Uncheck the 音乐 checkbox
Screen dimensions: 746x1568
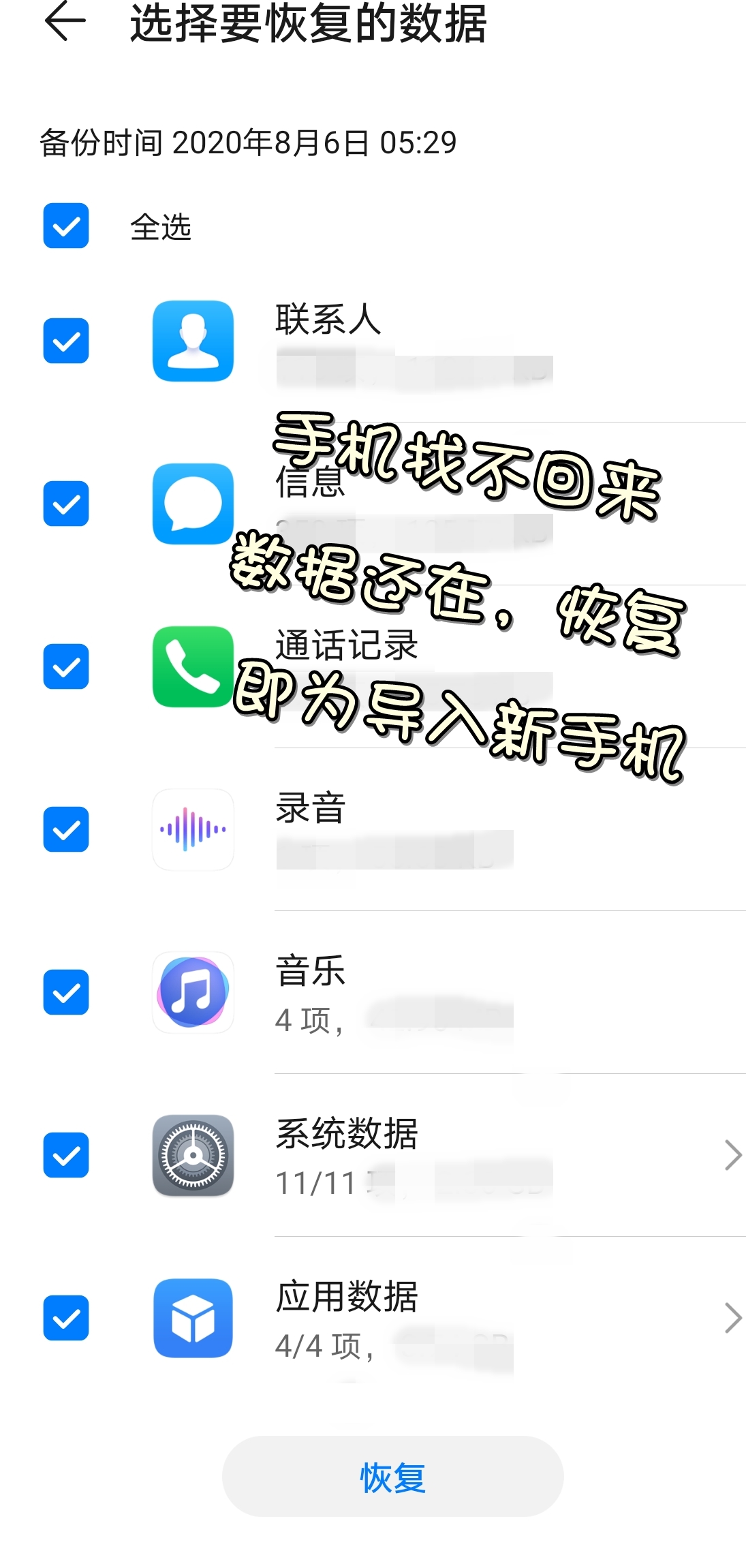65,993
